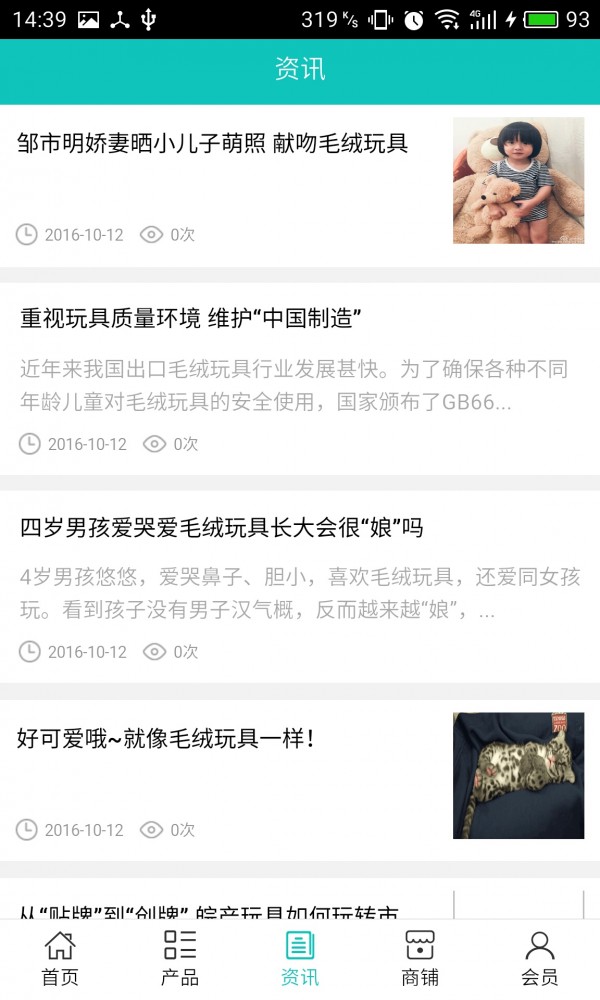The width and height of the screenshot is (600, 1000).
Task: Select the 资讯 tab
Action: (300, 959)
